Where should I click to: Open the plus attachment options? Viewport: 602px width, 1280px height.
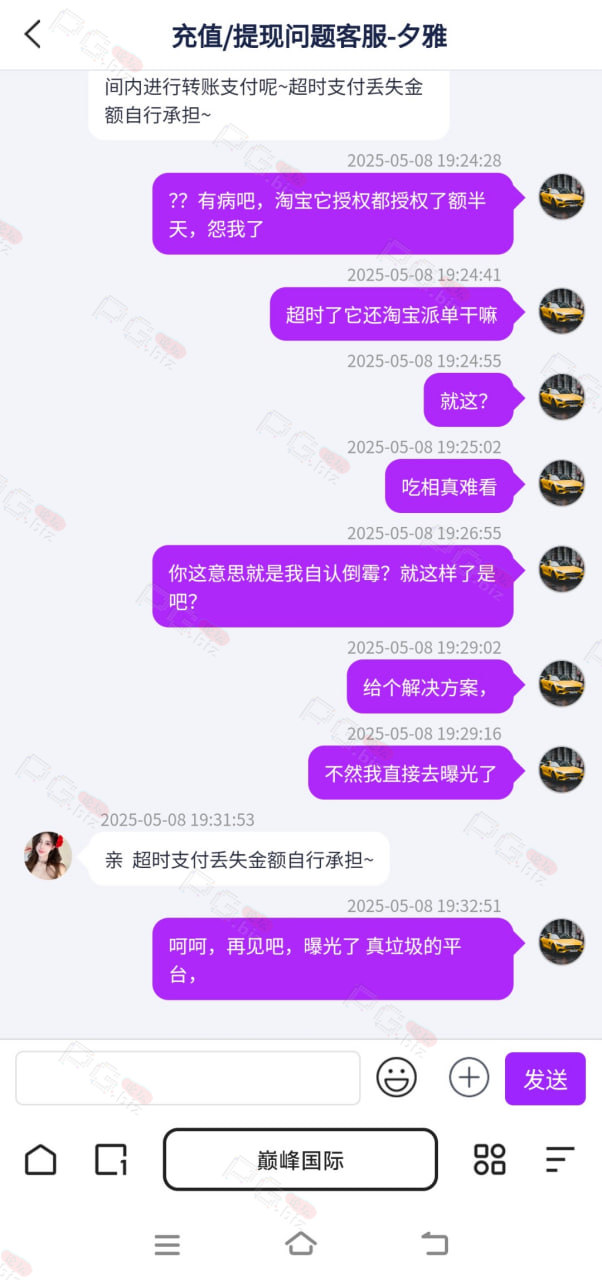[469, 1078]
